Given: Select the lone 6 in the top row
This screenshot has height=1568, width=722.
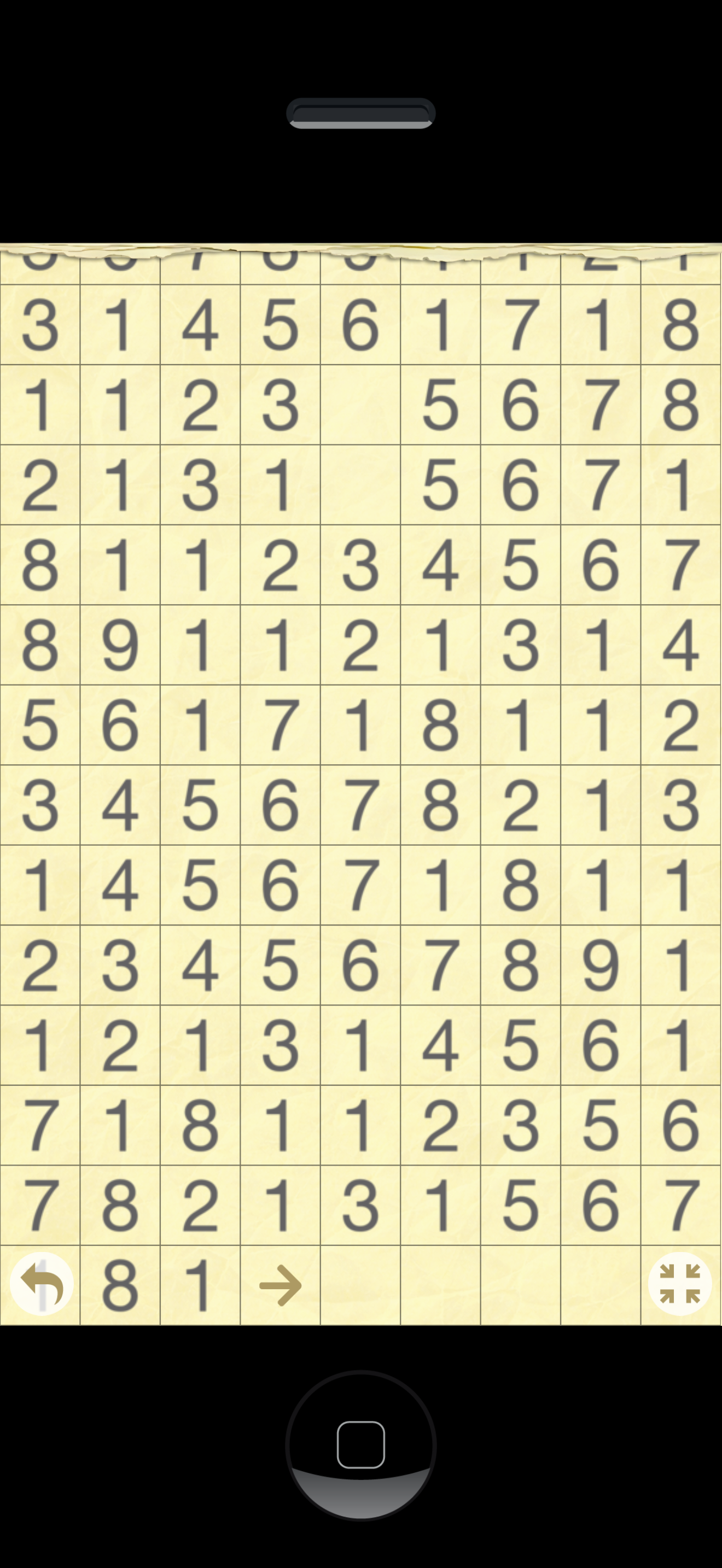Looking at the screenshot, I should [361, 323].
